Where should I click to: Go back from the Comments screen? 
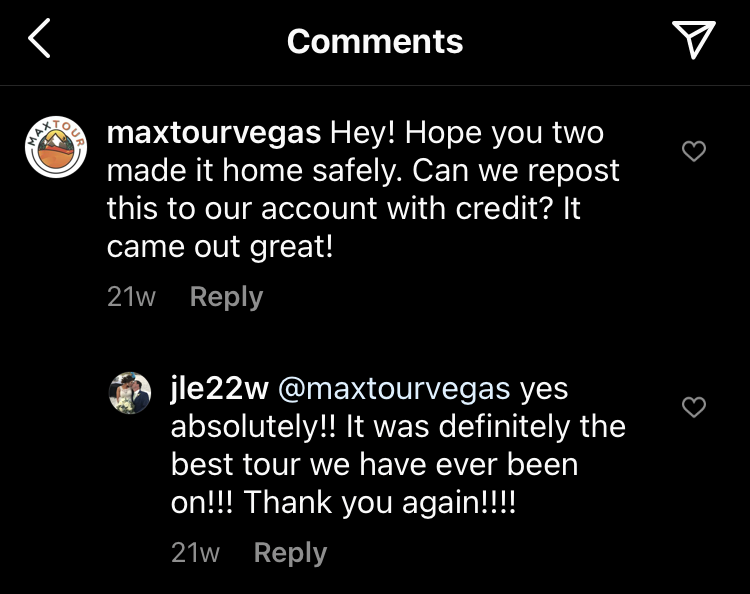coord(38,40)
